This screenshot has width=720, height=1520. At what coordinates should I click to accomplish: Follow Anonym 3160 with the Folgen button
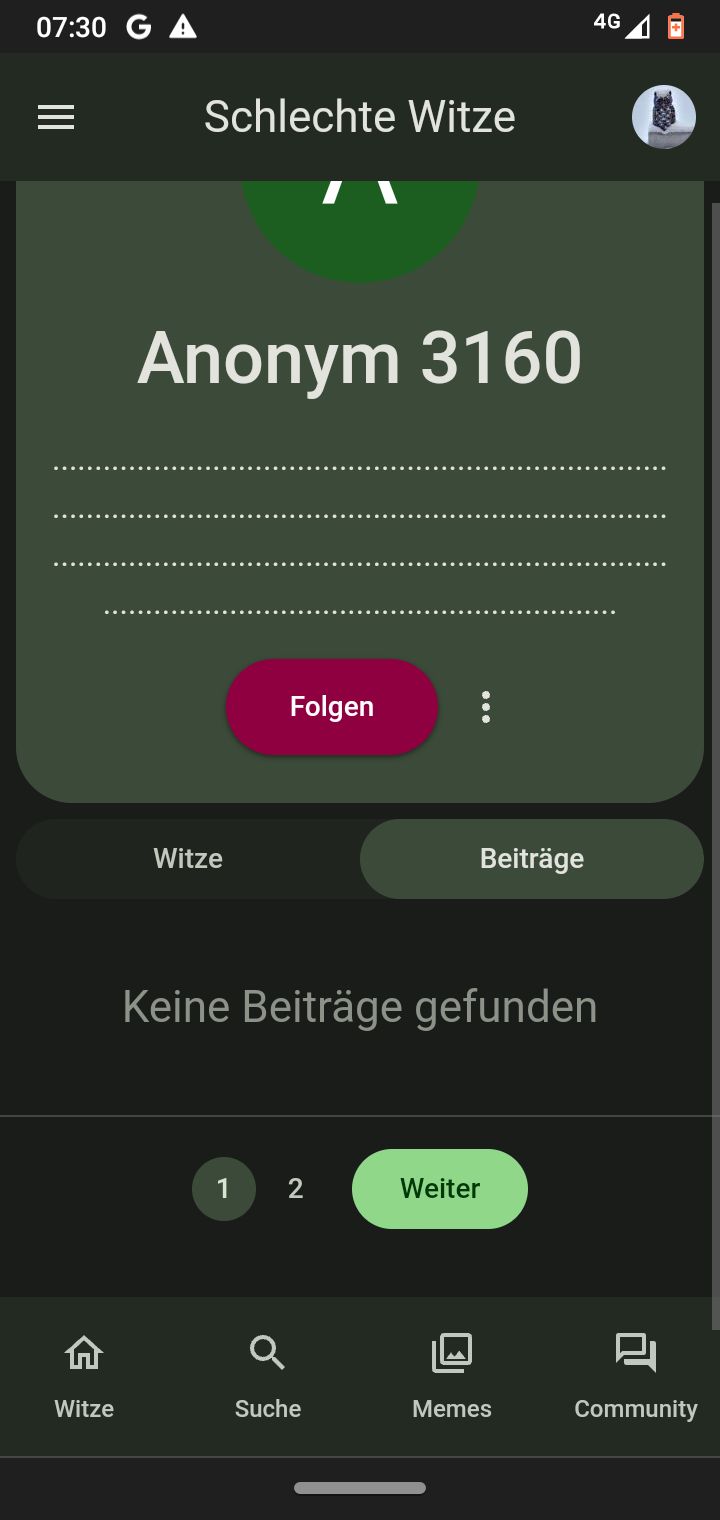pyautogui.click(x=332, y=707)
